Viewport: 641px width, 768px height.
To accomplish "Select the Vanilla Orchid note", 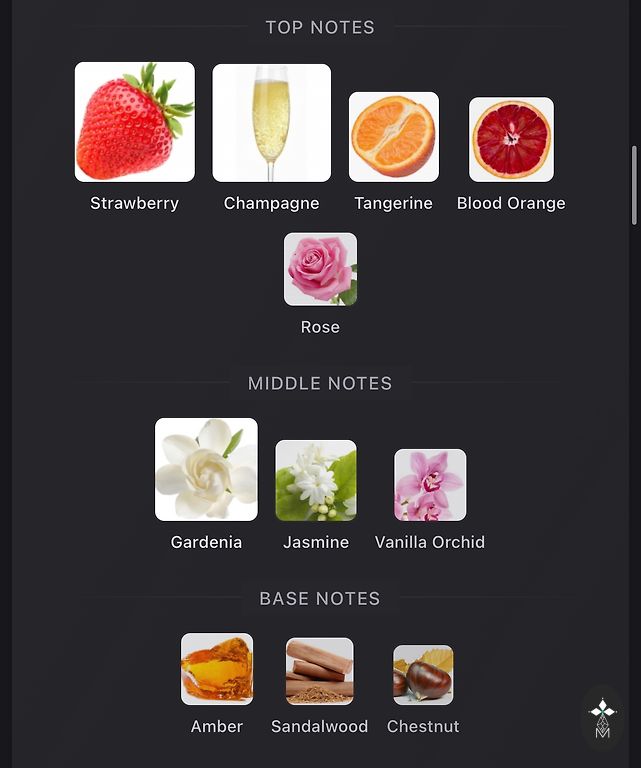I will click(x=430, y=485).
